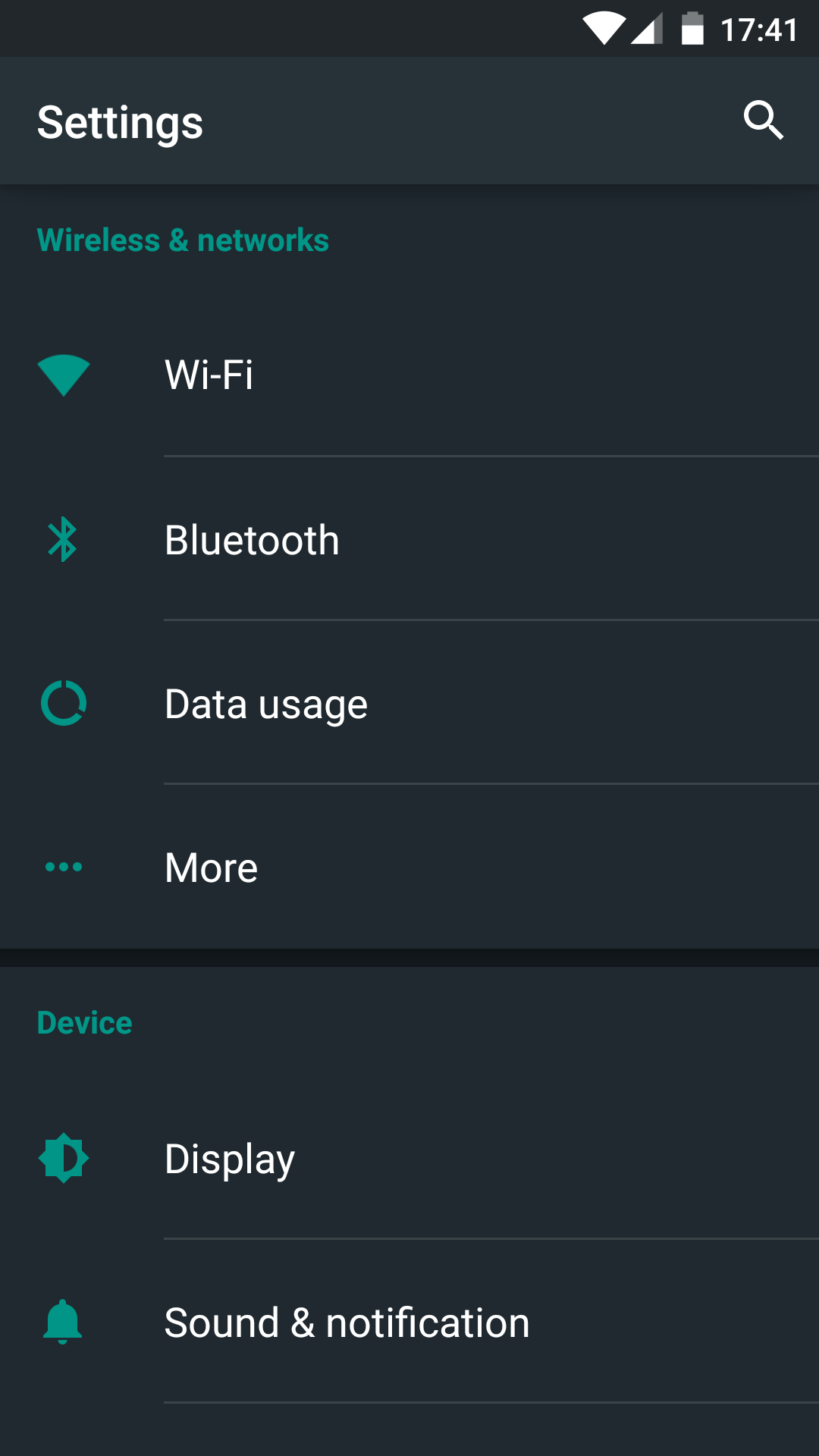Open Wi-Fi settings

409,375
